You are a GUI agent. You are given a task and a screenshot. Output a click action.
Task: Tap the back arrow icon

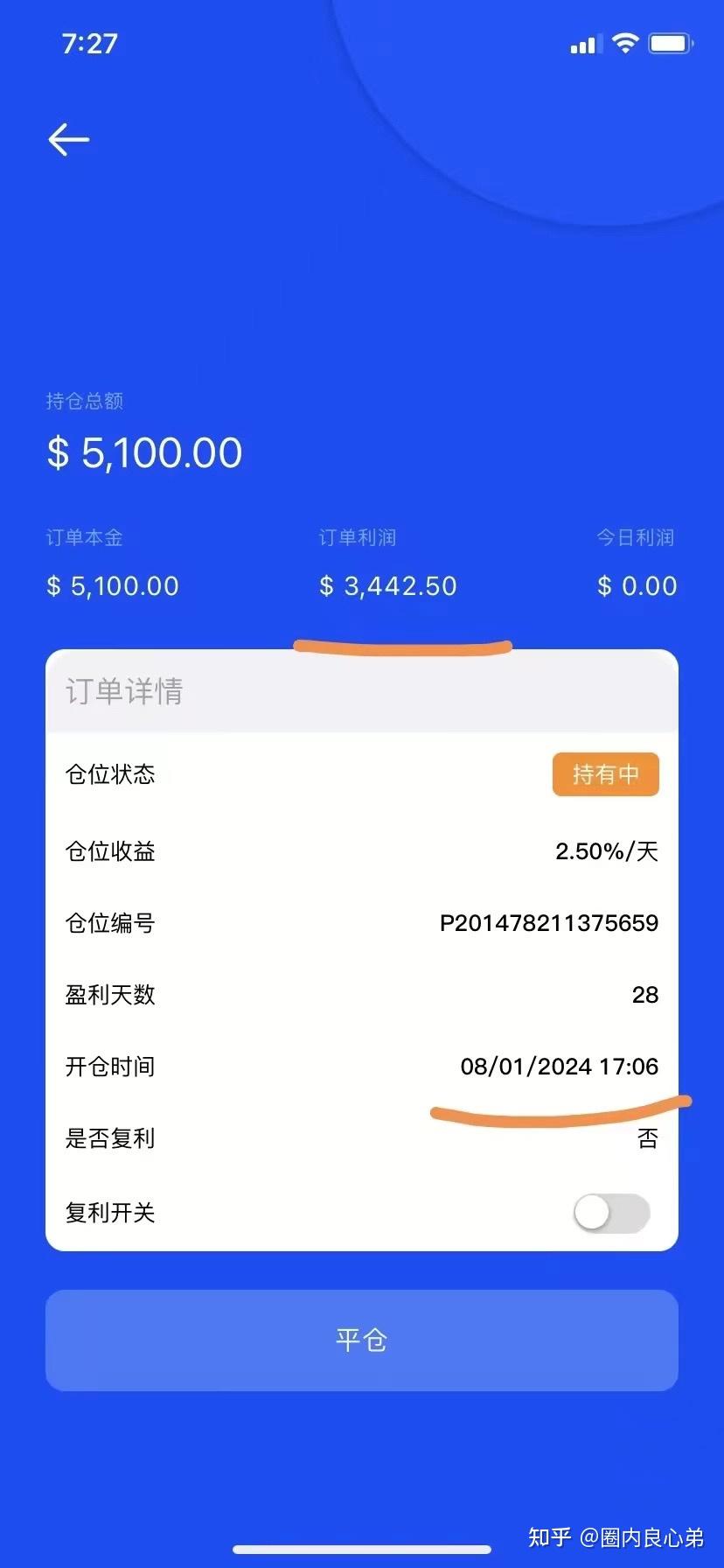coord(69,140)
